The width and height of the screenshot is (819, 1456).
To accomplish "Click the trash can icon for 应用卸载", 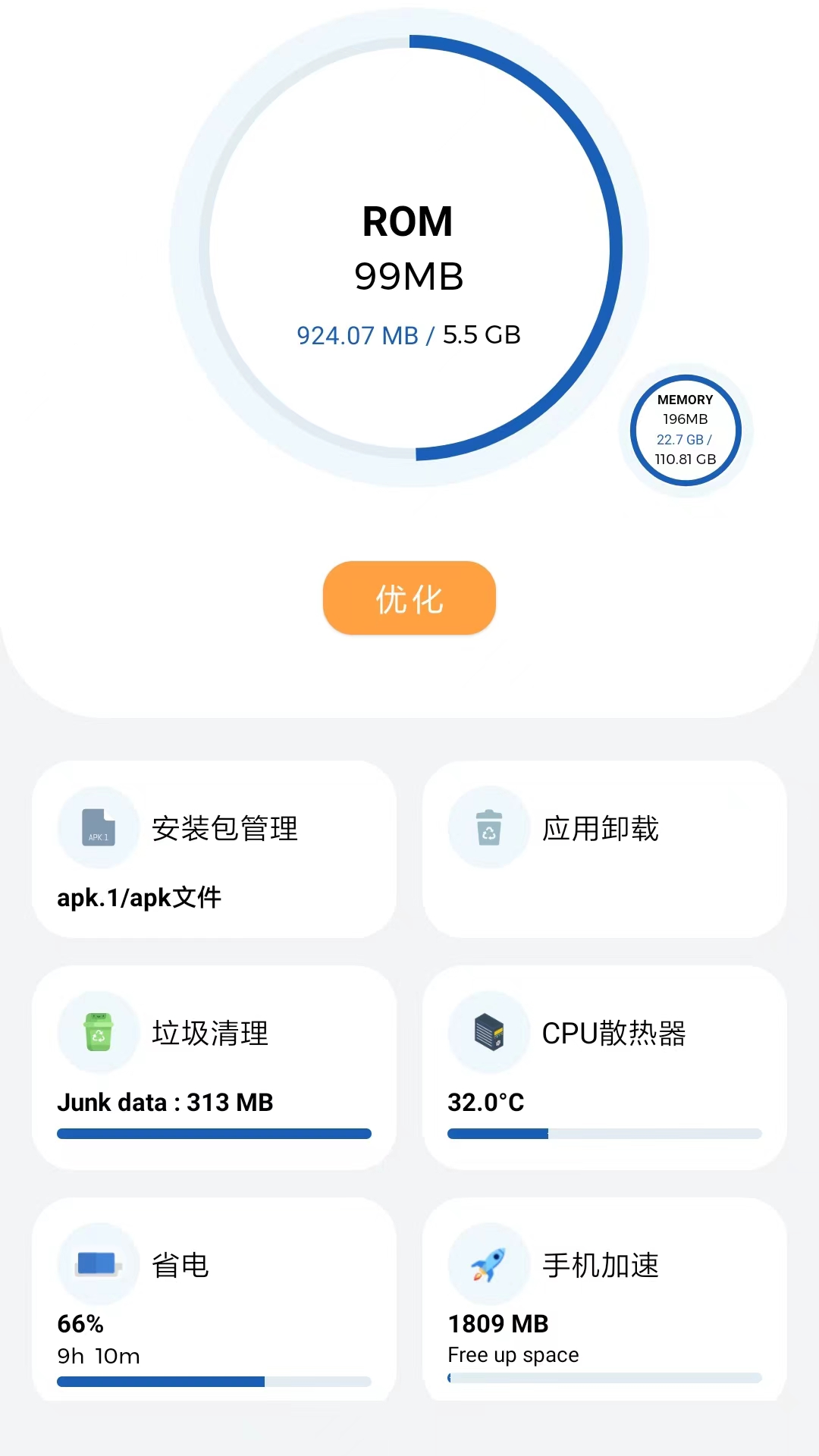I will click(489, 827).
